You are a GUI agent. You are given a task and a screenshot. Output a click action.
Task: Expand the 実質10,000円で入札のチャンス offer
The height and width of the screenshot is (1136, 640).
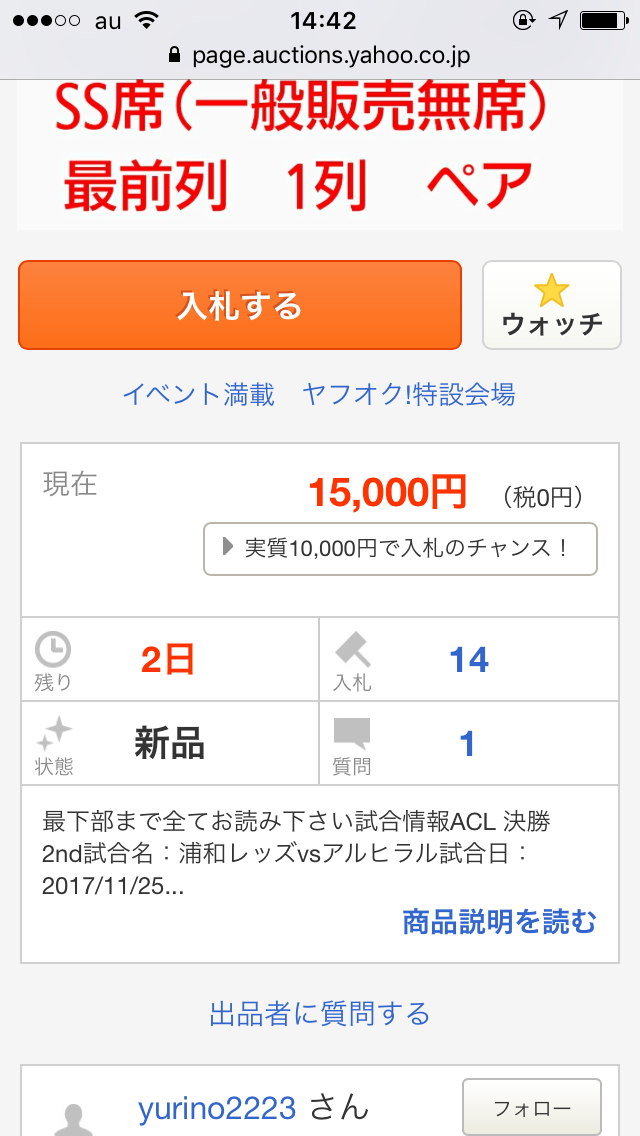click(x=400, y=548)
